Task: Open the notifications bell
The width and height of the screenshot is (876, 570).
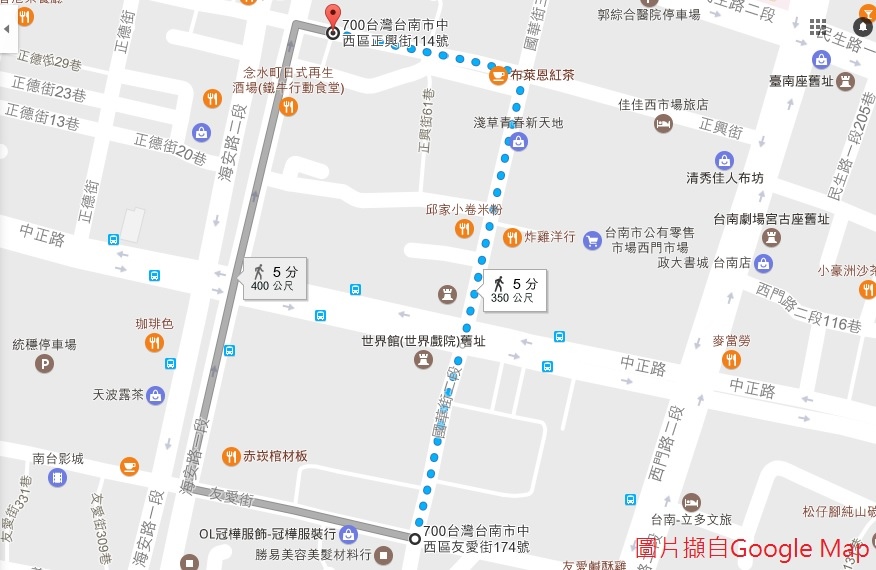Action: (x=863, y=27)
